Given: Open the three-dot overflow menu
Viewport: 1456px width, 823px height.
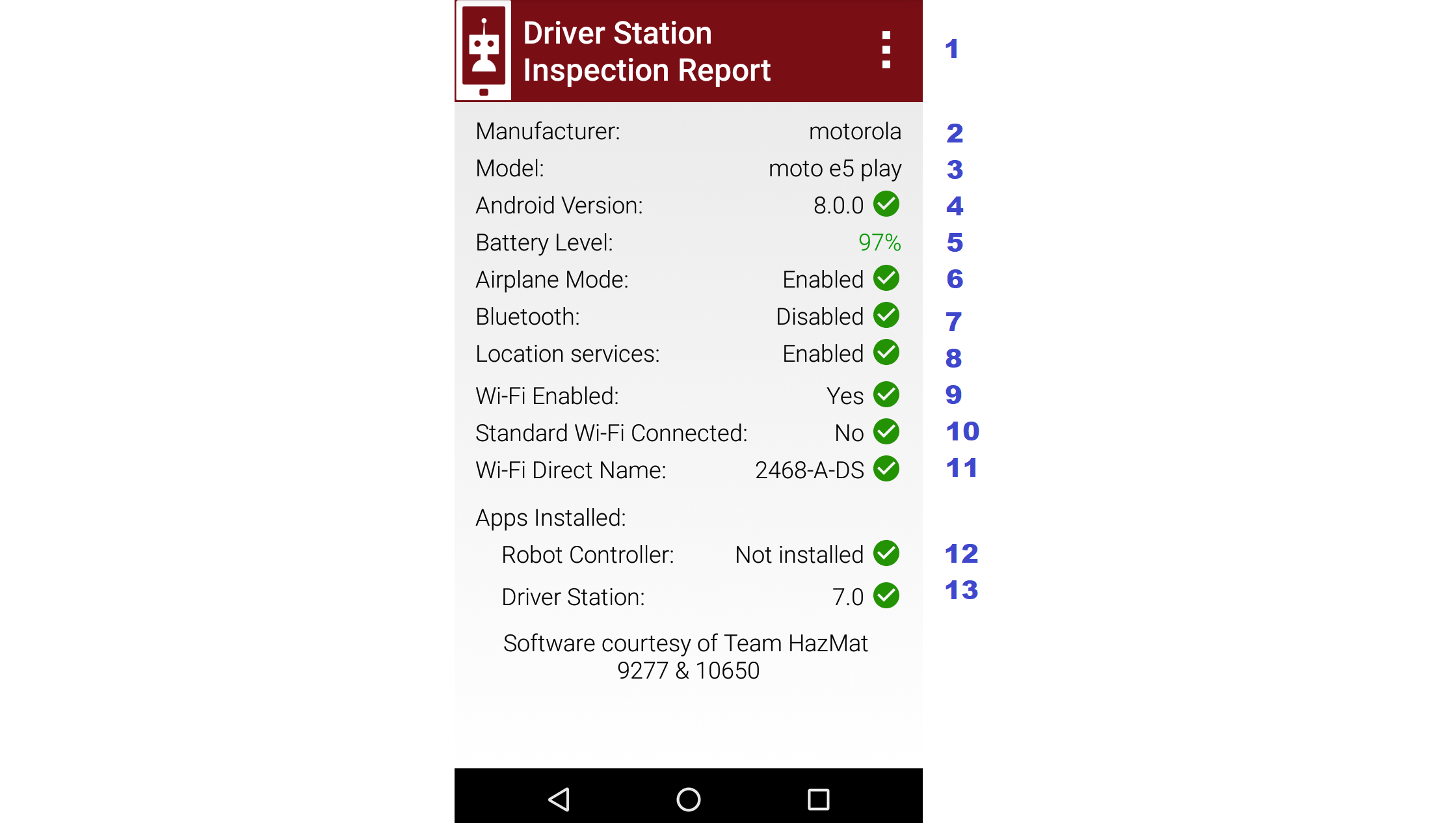Looking at the screenshot, I should tap(886, 50).
